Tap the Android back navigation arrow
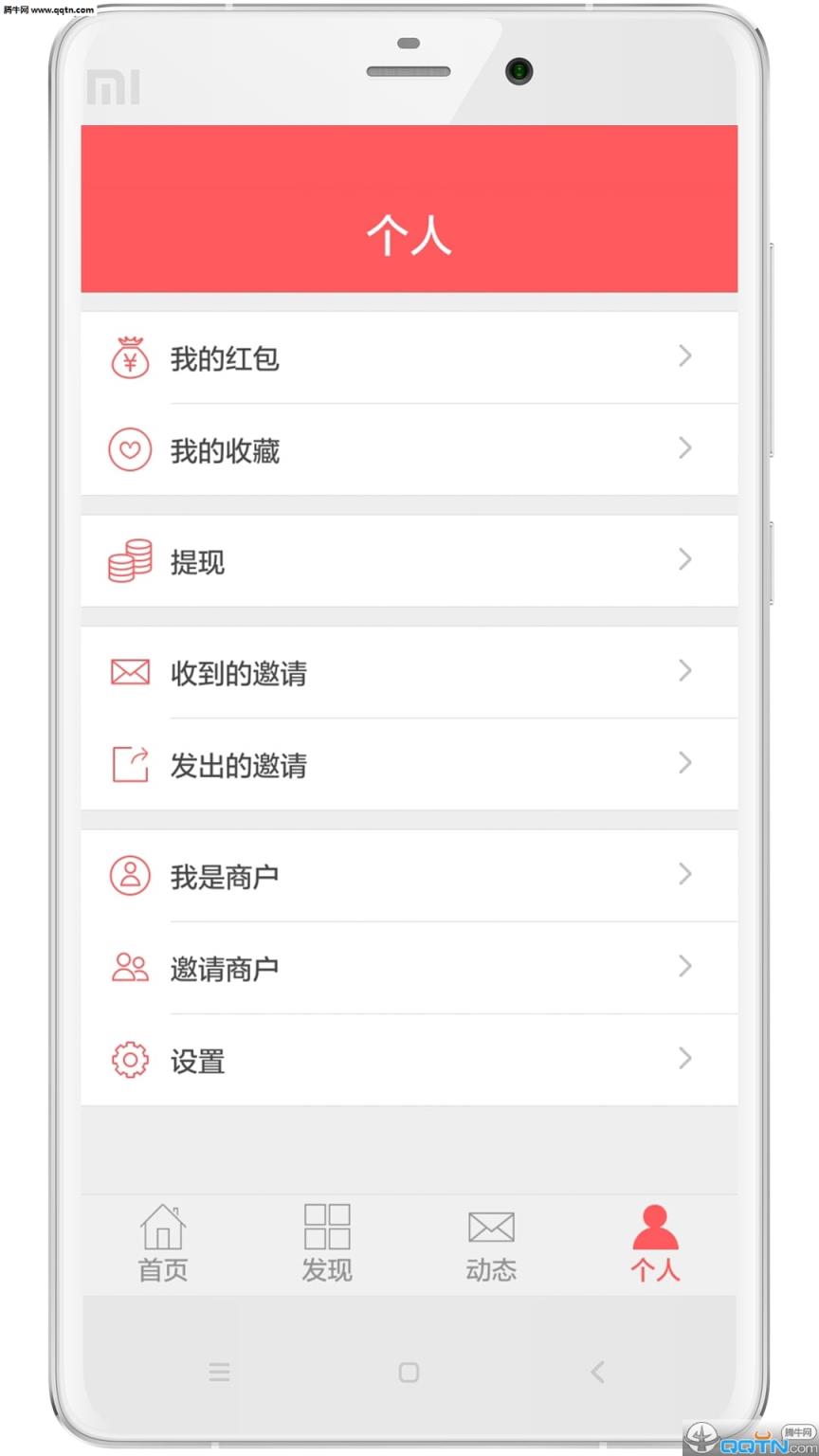The height and width of the screenshot is (1456, 819). [x=597, y=1372]
